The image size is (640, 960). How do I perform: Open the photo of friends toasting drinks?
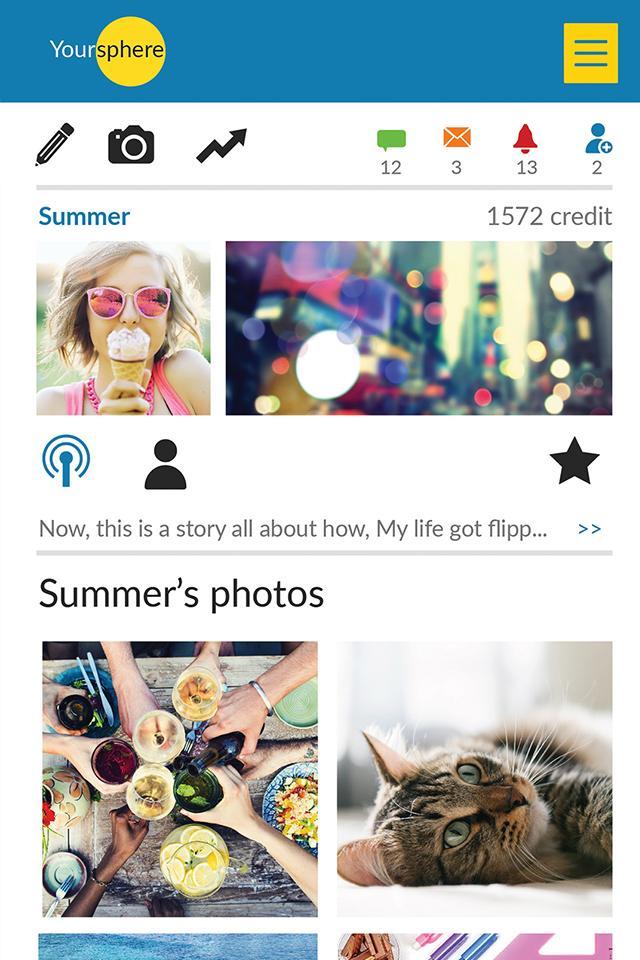tap(180, 779)
